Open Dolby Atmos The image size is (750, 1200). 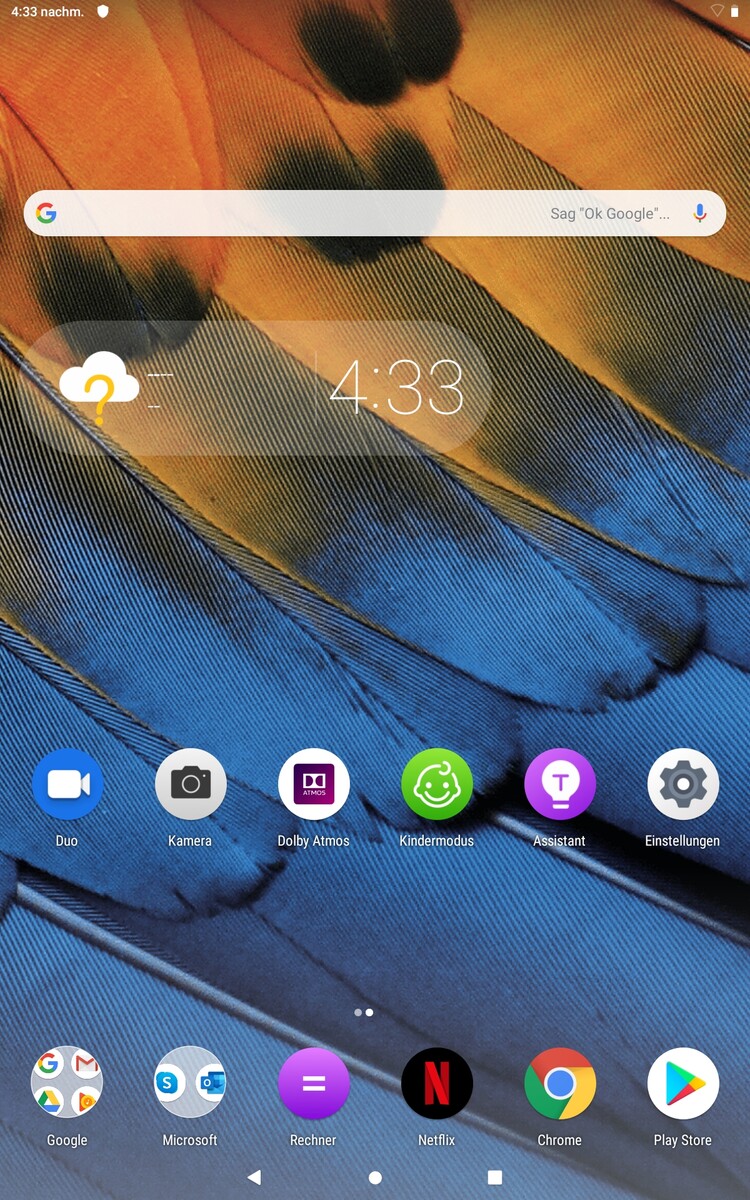(x=313, y=785)
